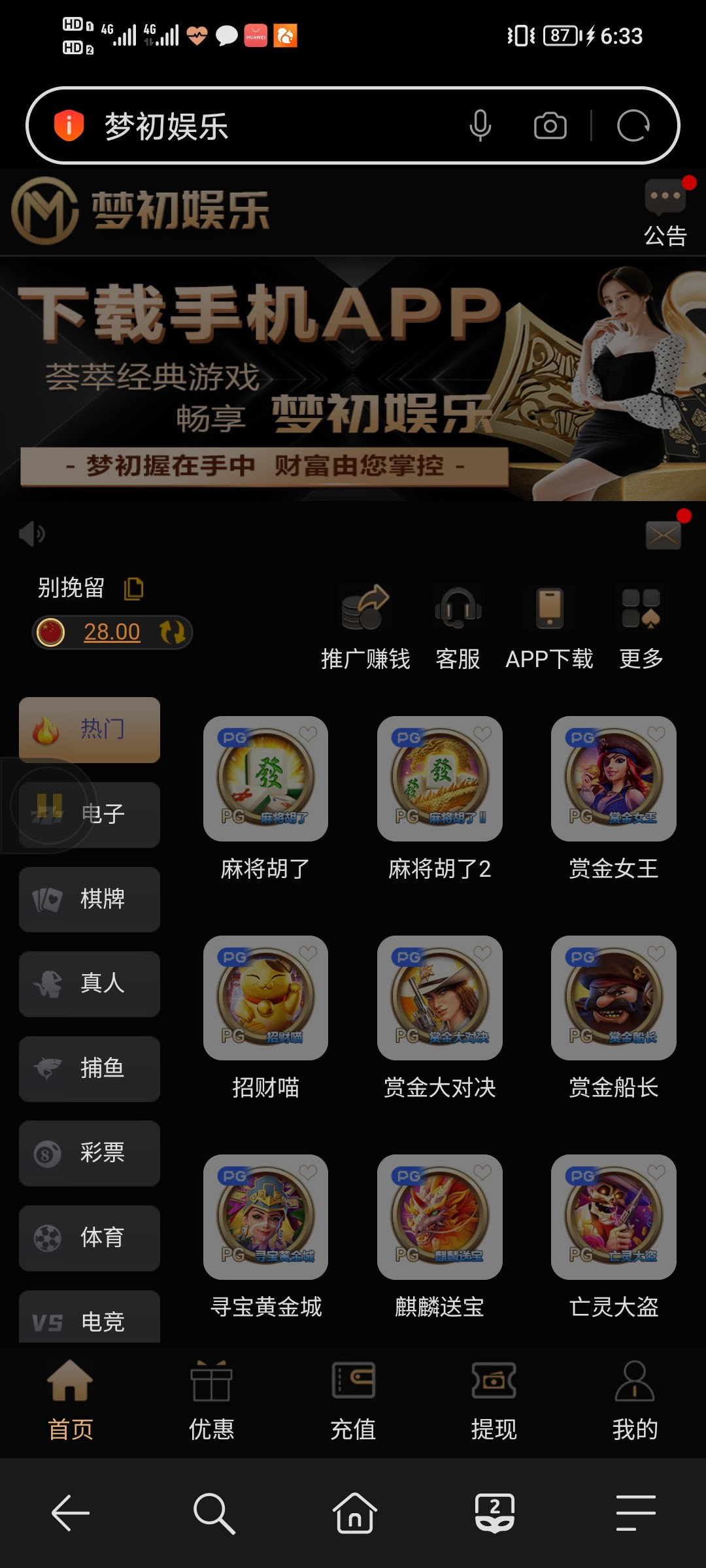Image resolution: width=706 pixels, height=1568 pixels.
Task: Open the 公告 announcements icon
Action: click(x=665, y=212)
